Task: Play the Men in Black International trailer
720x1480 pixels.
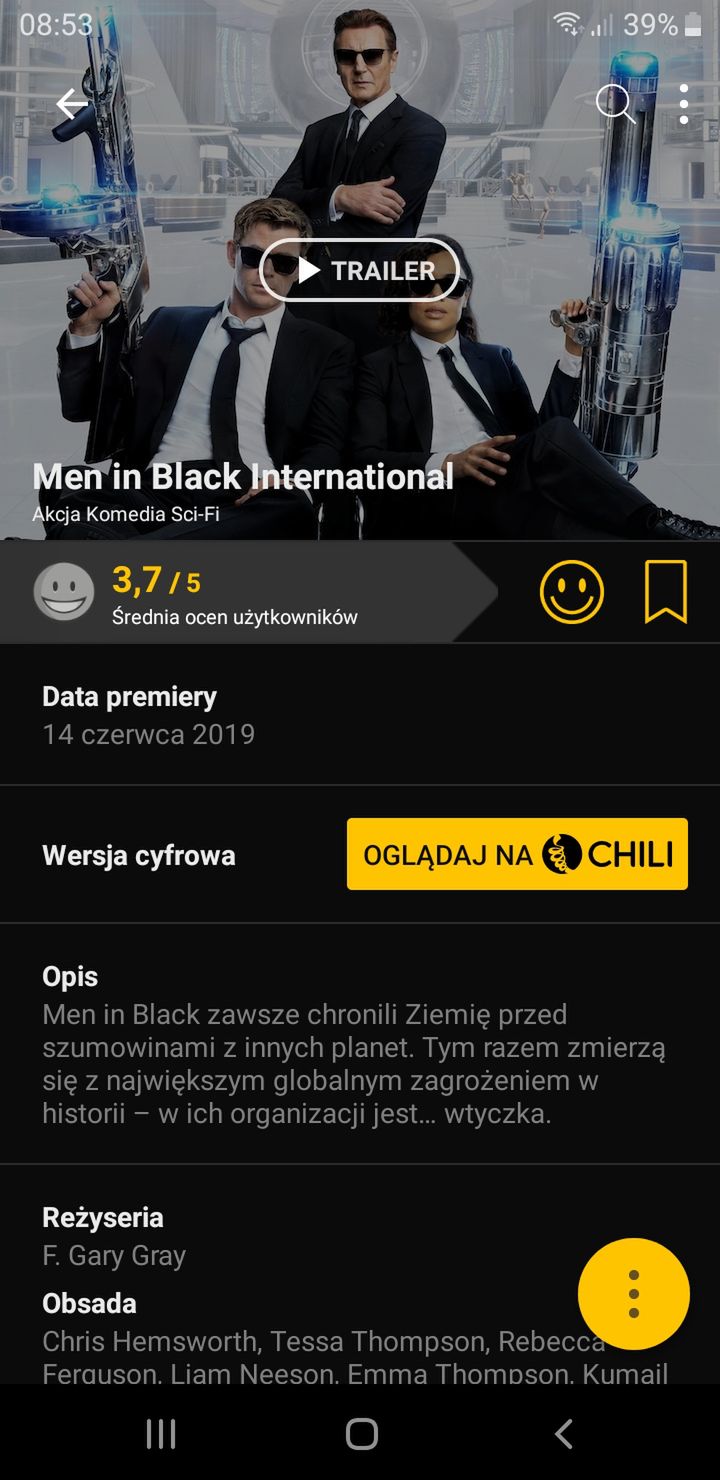Action: coord(359,270)
